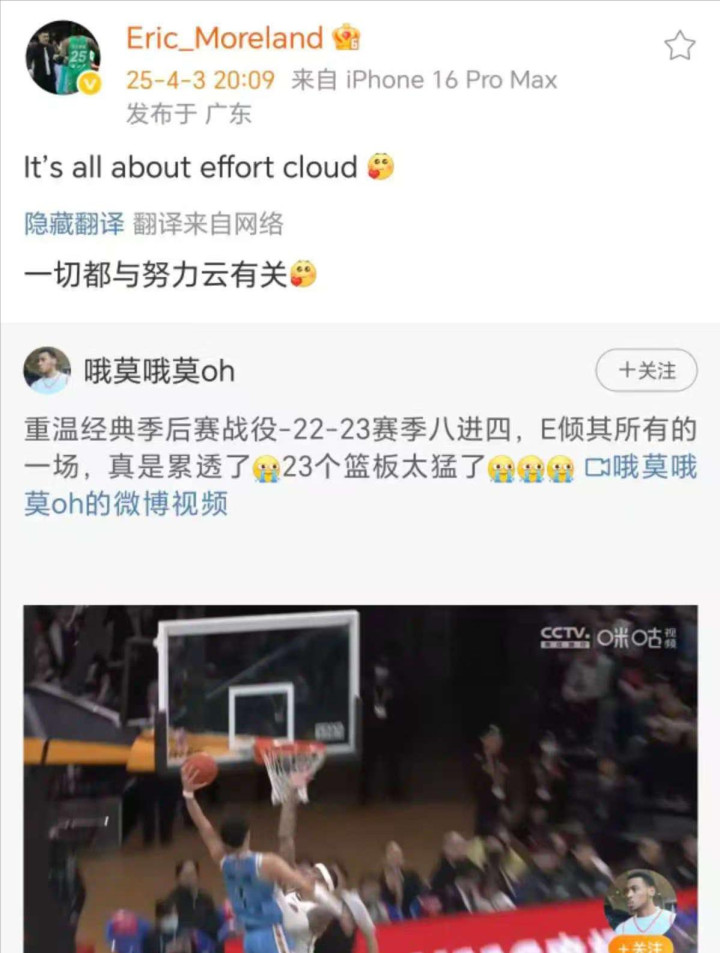Tap the Eric_Moreland username
This screenshot has width=720, height=953.
pyautogui.click(x=224, y=39)
